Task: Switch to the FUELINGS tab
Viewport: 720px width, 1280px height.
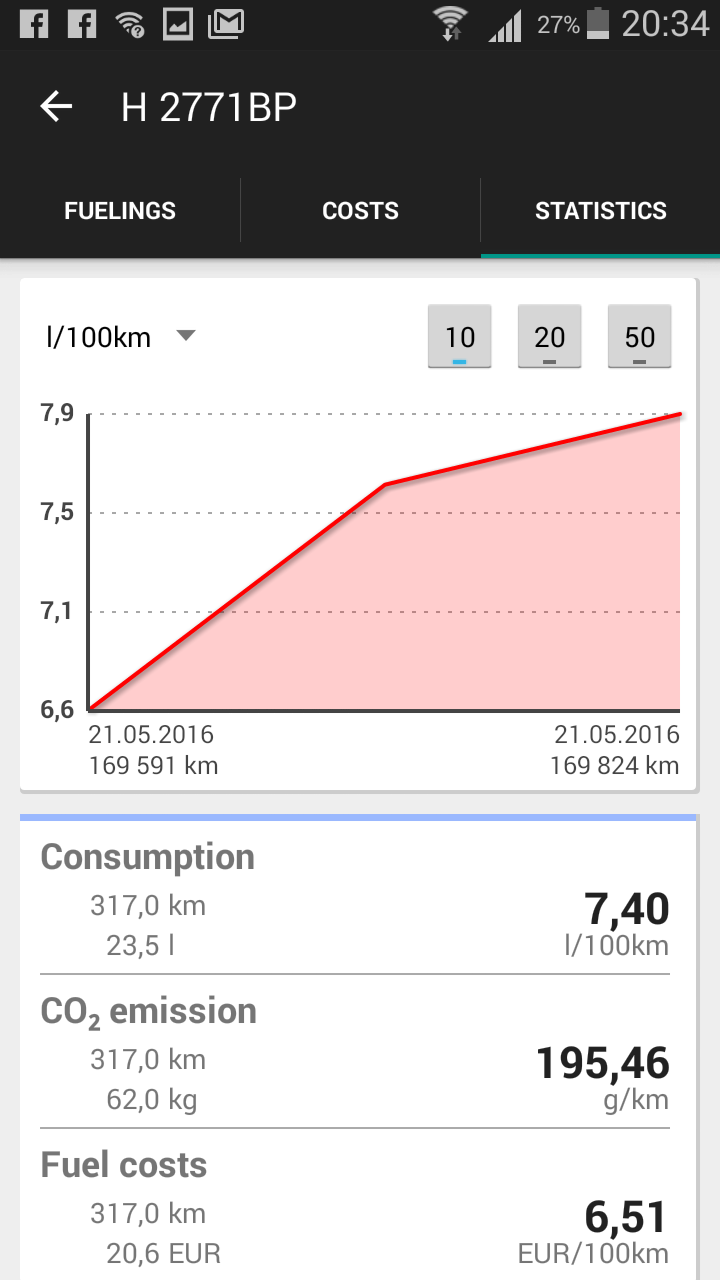Action: click(119, 210)
